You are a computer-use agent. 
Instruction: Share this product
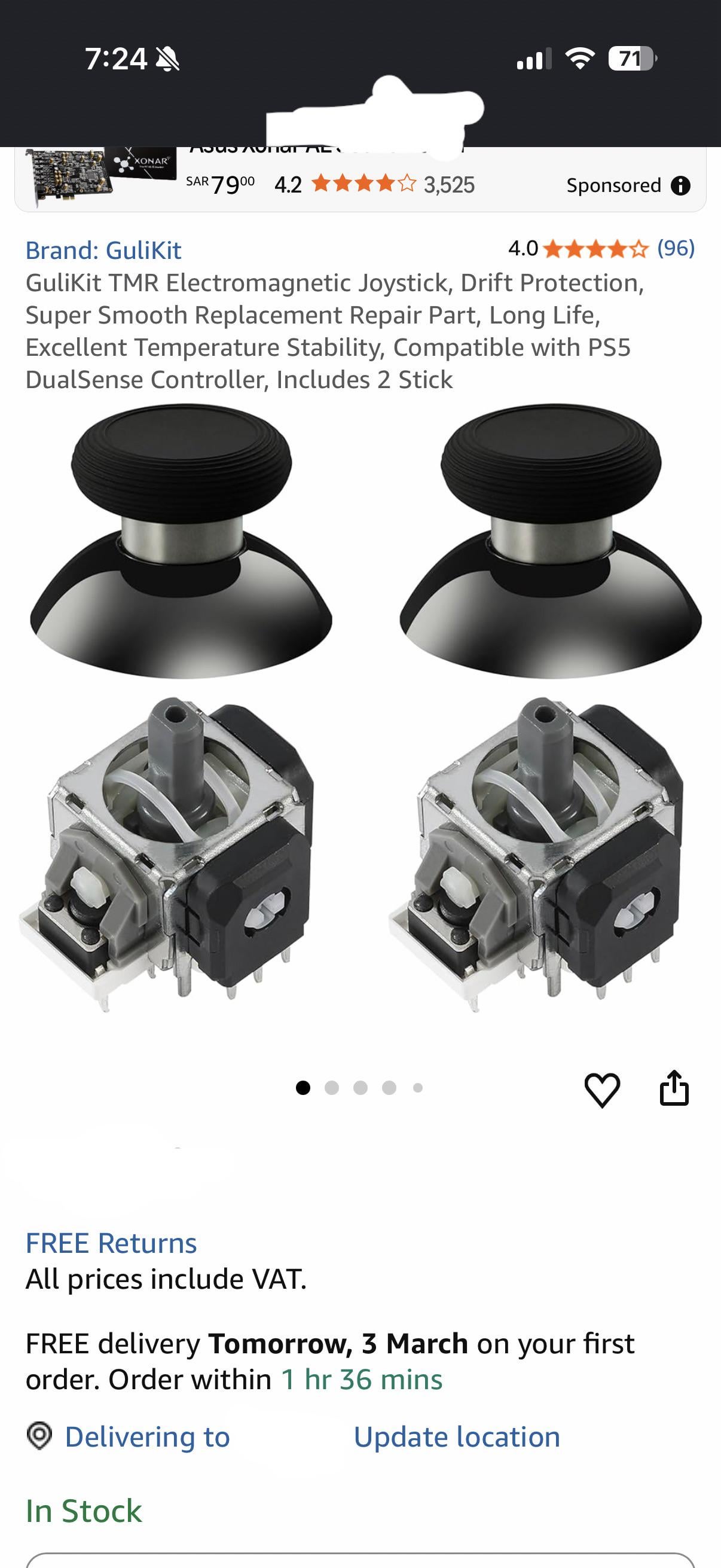tap(674, 1088)
